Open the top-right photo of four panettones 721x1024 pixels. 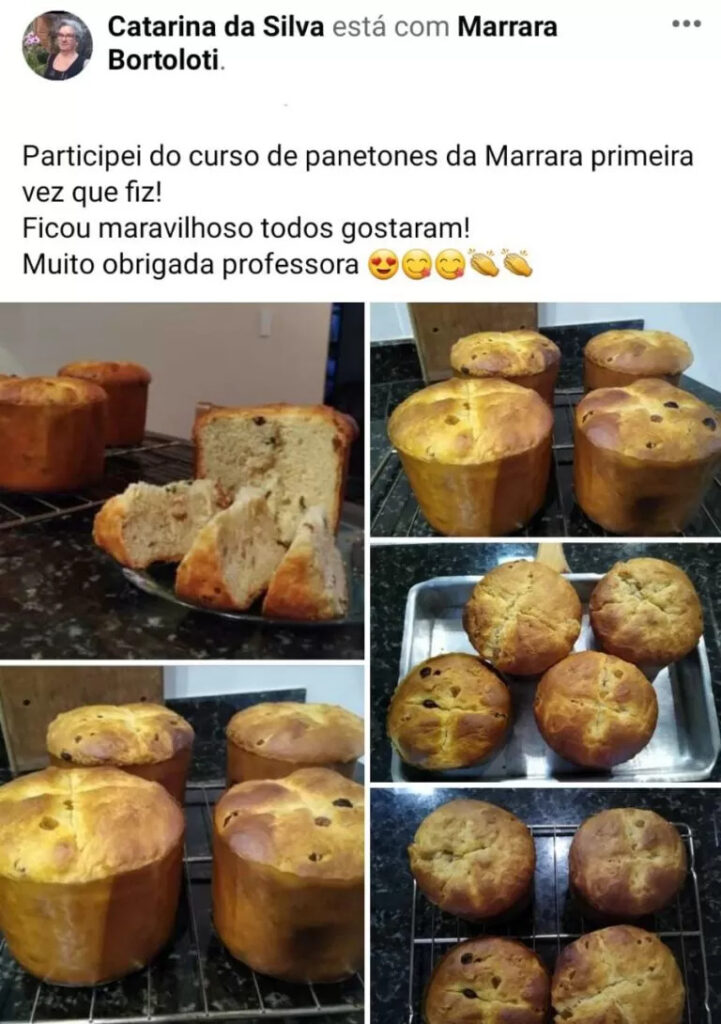545,418
